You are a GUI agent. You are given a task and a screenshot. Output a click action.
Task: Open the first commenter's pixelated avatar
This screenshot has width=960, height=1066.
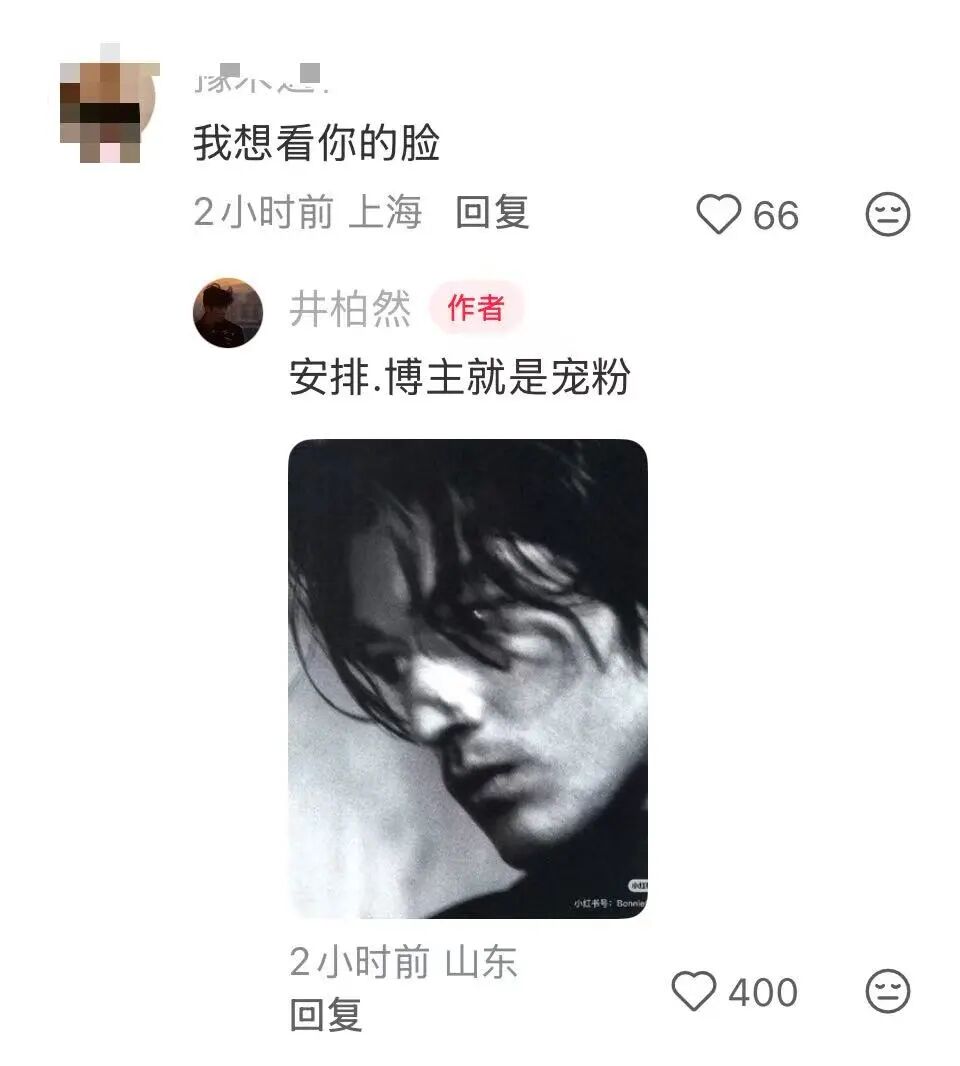coord(108,105)
